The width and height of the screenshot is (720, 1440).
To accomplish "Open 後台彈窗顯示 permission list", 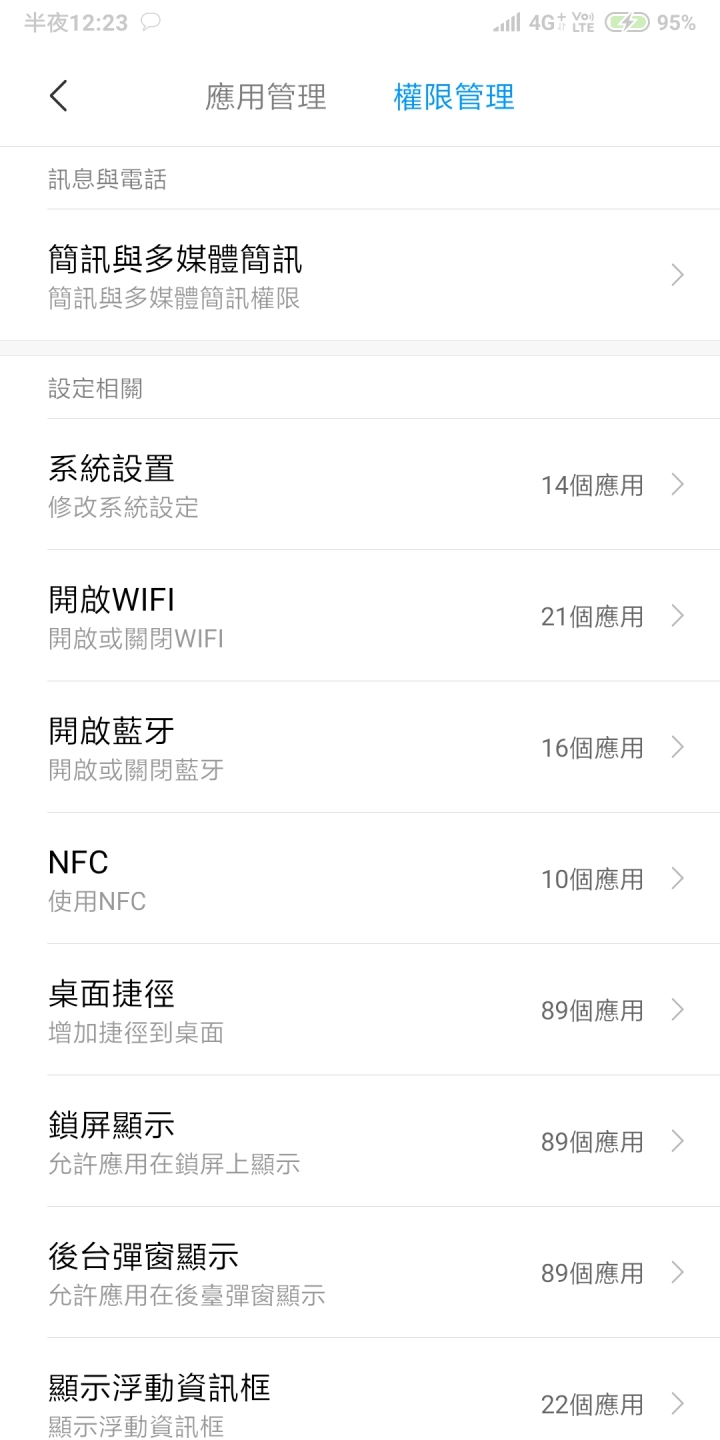I will pyautogui.click(x=360, y=1272).
